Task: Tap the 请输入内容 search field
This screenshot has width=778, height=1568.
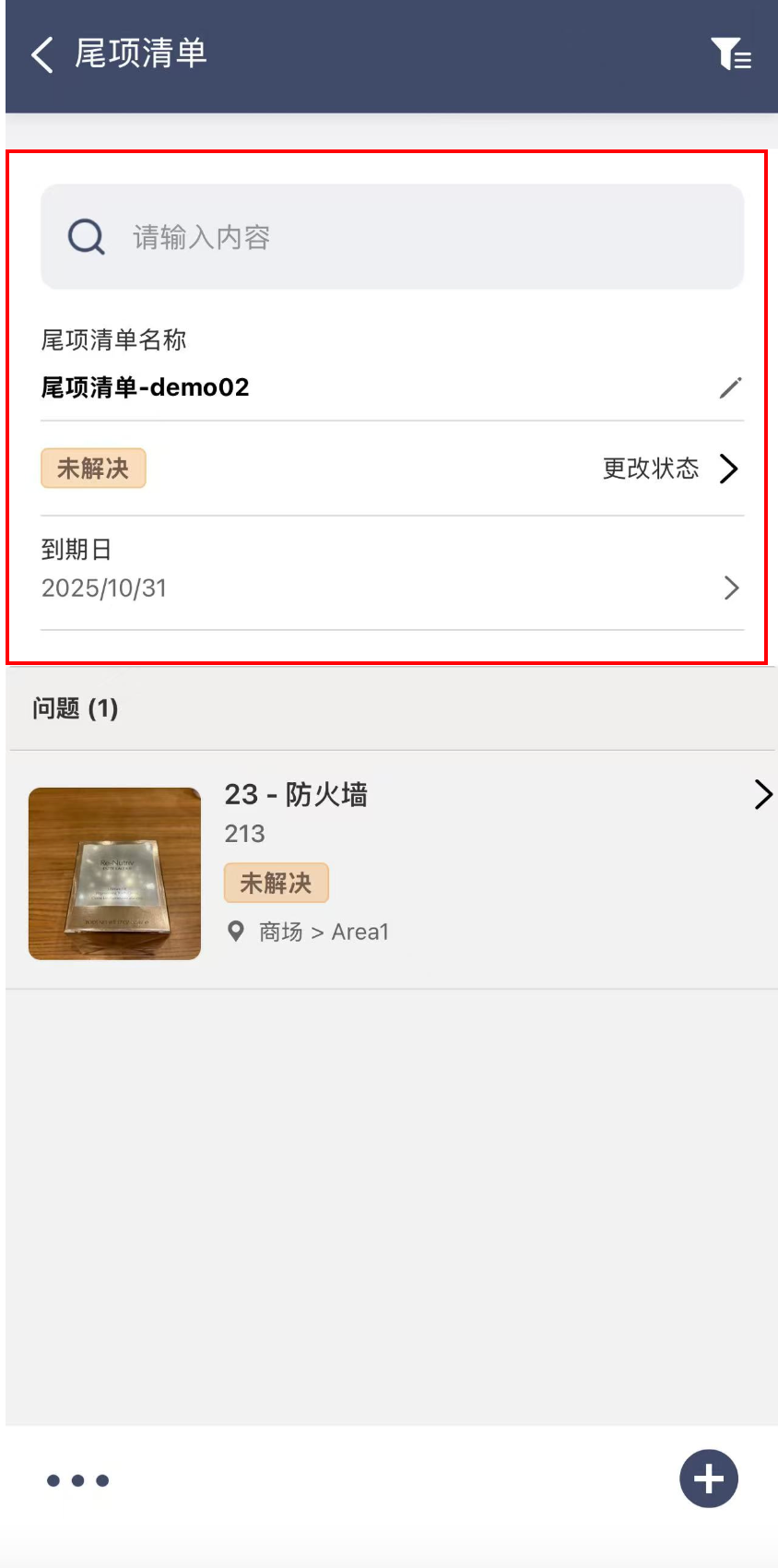Action: [392, 237]
